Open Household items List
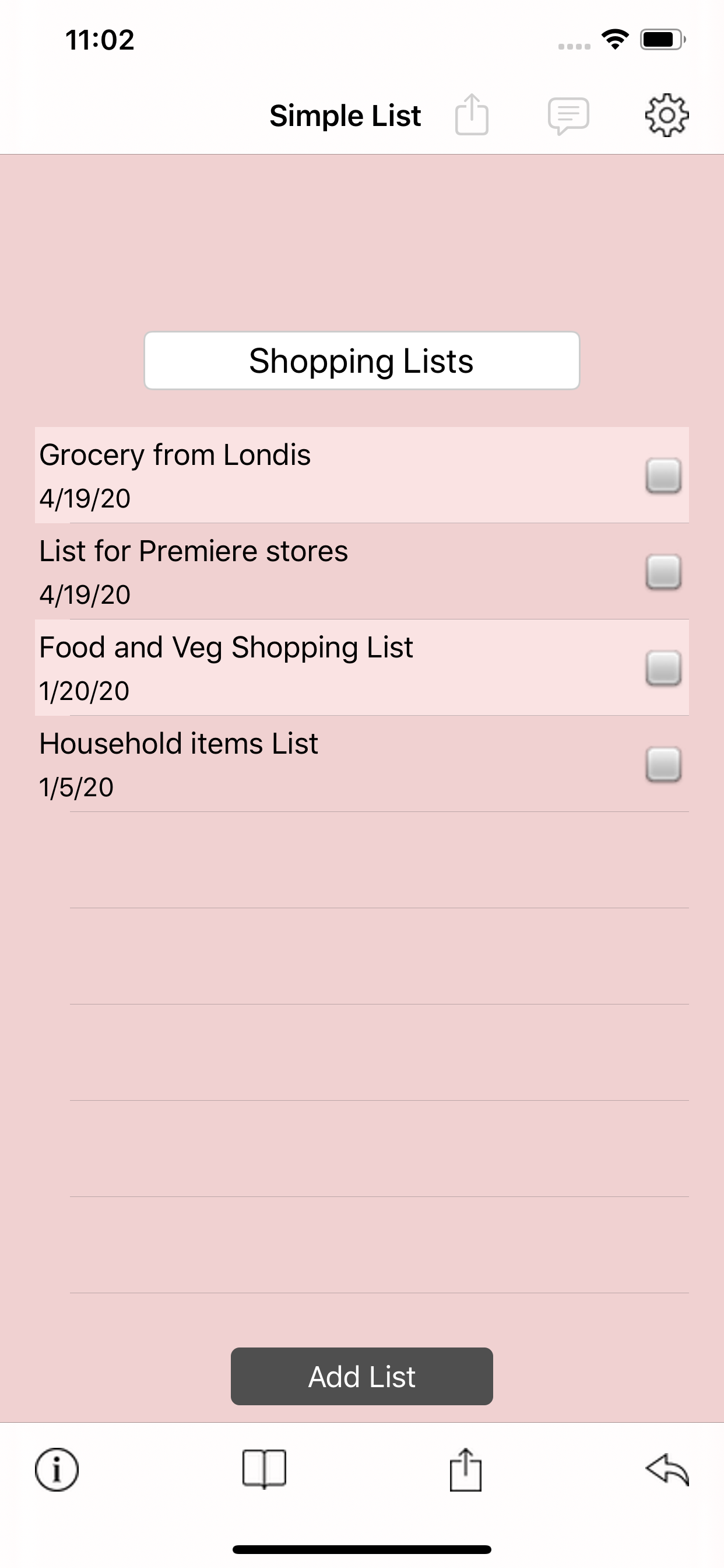724x1568 pixels. [362, 764]
